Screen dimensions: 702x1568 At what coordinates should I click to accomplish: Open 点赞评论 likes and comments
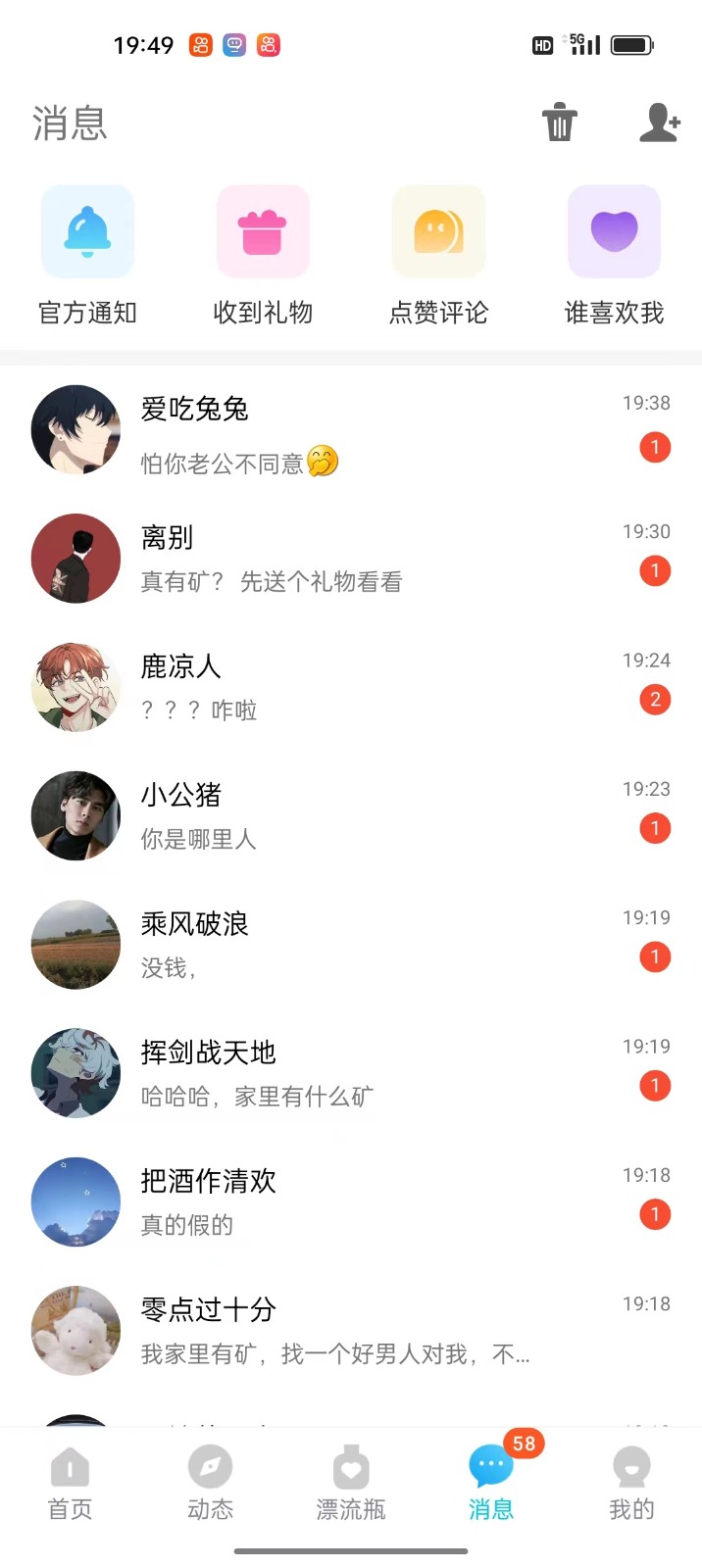pyautogui.click(x=438, y=255)
